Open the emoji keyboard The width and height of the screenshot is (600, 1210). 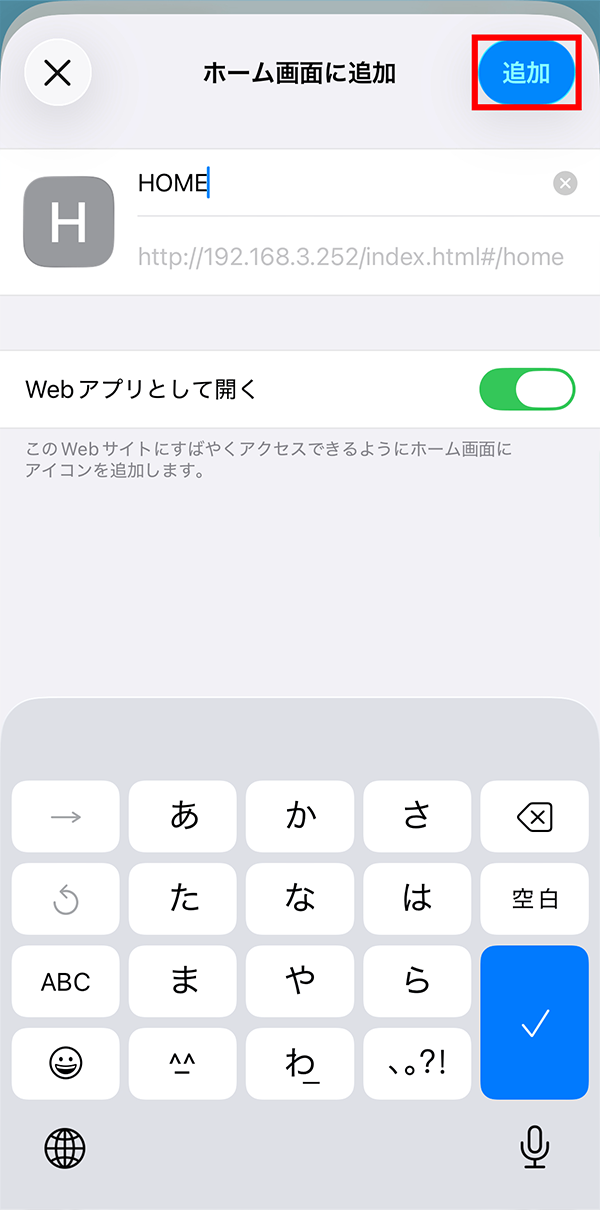pyautogui.click(x=66, y=1064)
